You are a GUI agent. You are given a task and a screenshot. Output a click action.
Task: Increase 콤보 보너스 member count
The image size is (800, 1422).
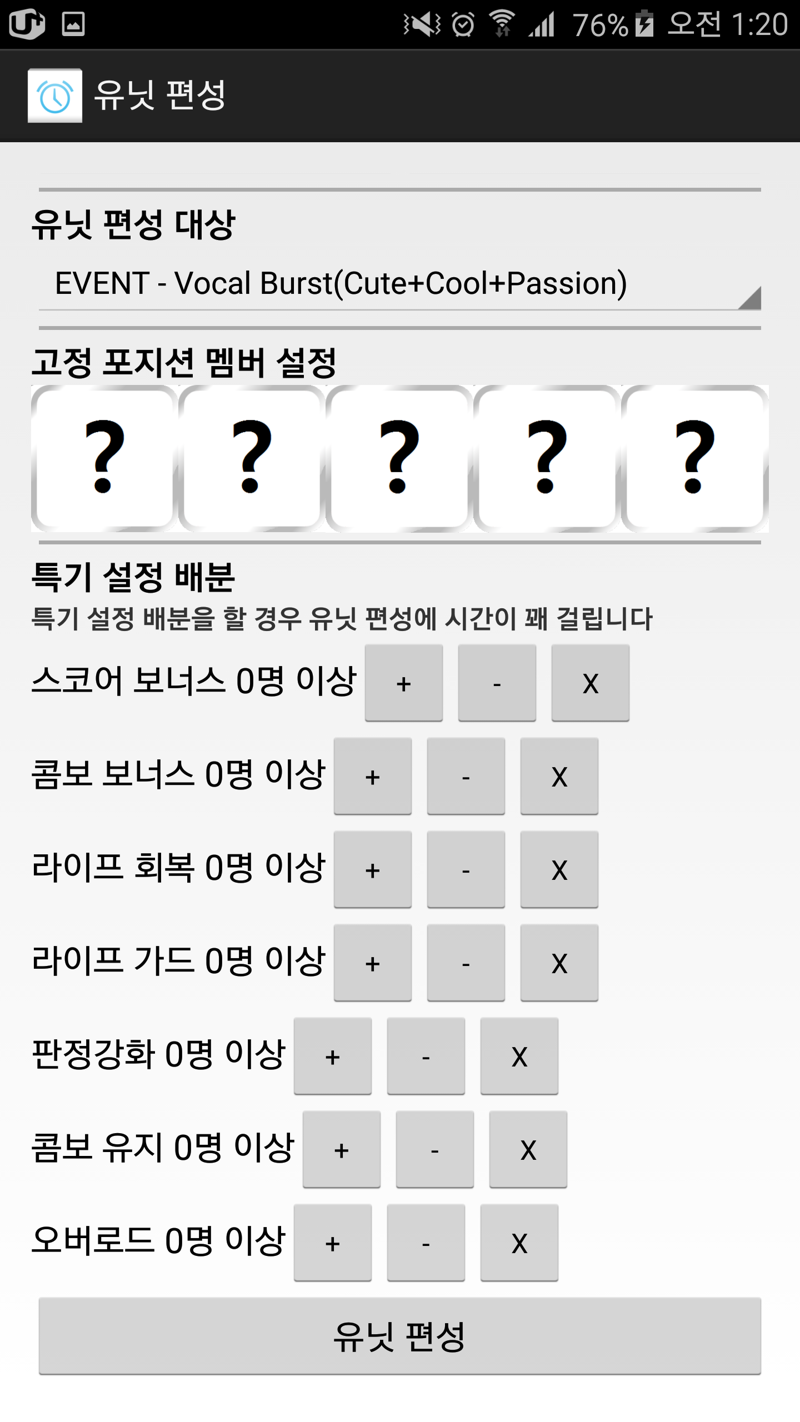(373, 776)
